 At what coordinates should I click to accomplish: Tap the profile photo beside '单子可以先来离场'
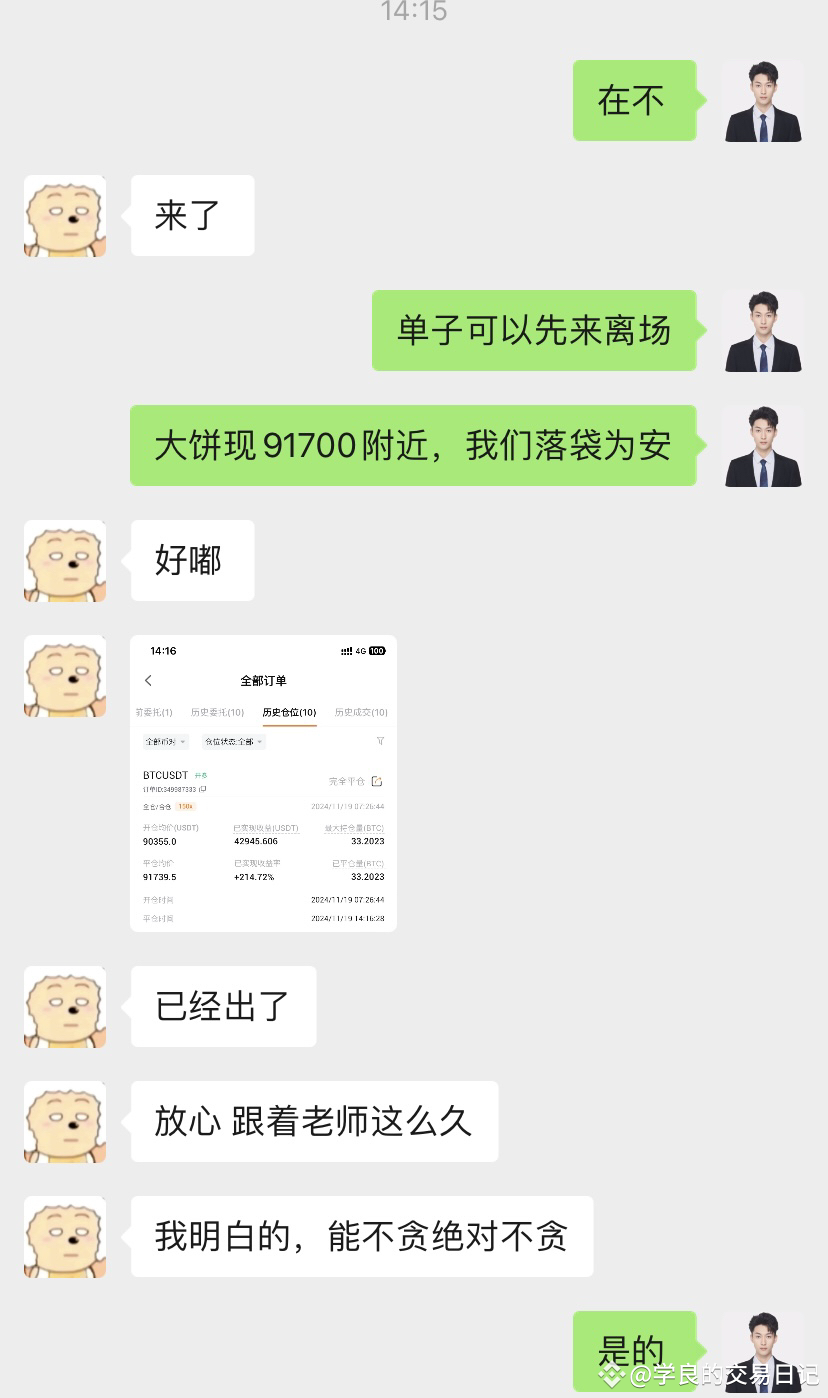pos(762,331)
